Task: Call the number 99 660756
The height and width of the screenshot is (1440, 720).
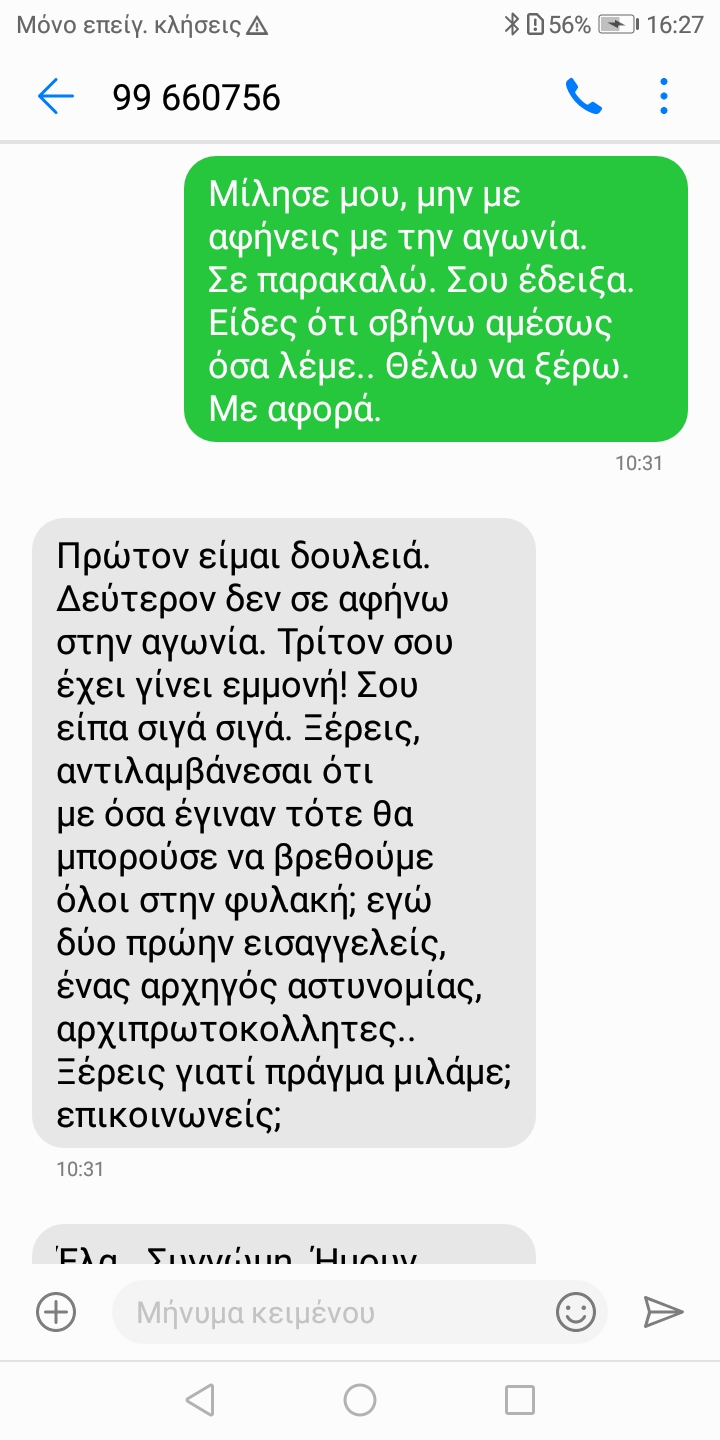Action: (x=583, y=97)
